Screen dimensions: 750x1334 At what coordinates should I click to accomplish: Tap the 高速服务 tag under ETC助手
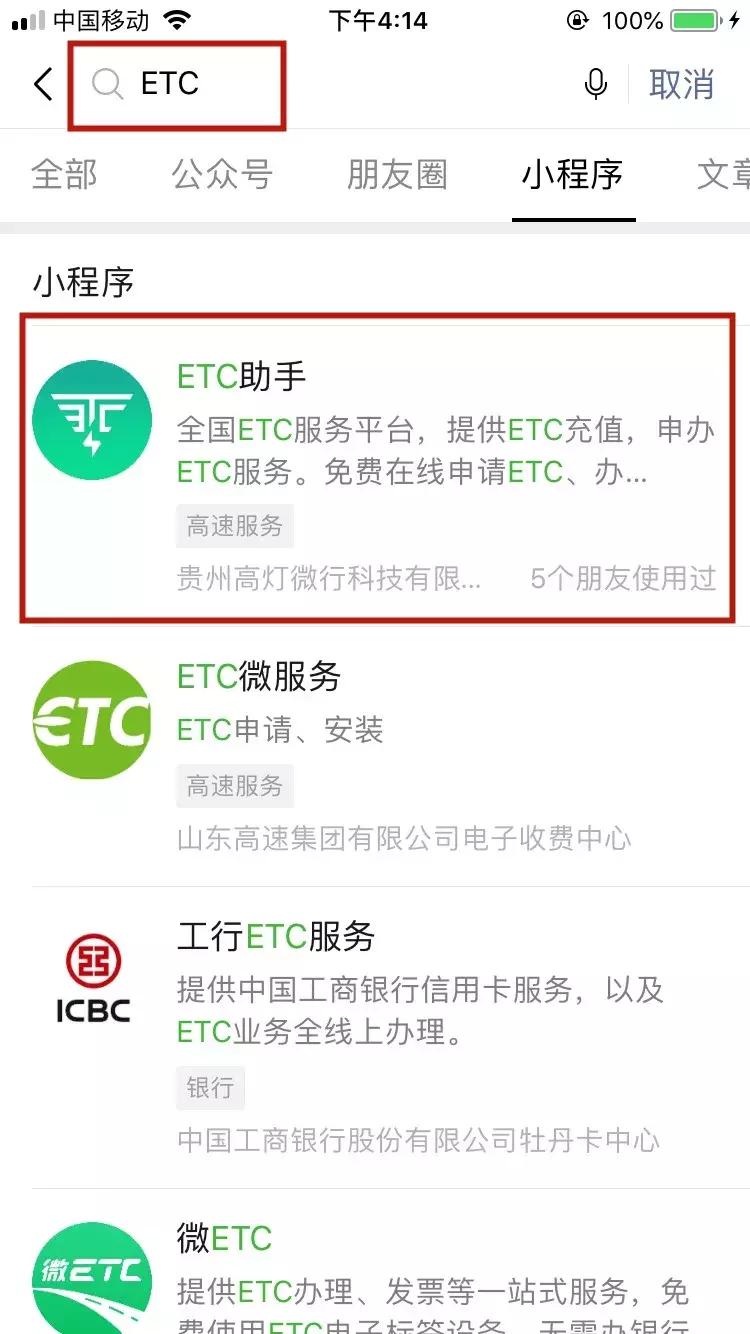click(x=234, y=526)
